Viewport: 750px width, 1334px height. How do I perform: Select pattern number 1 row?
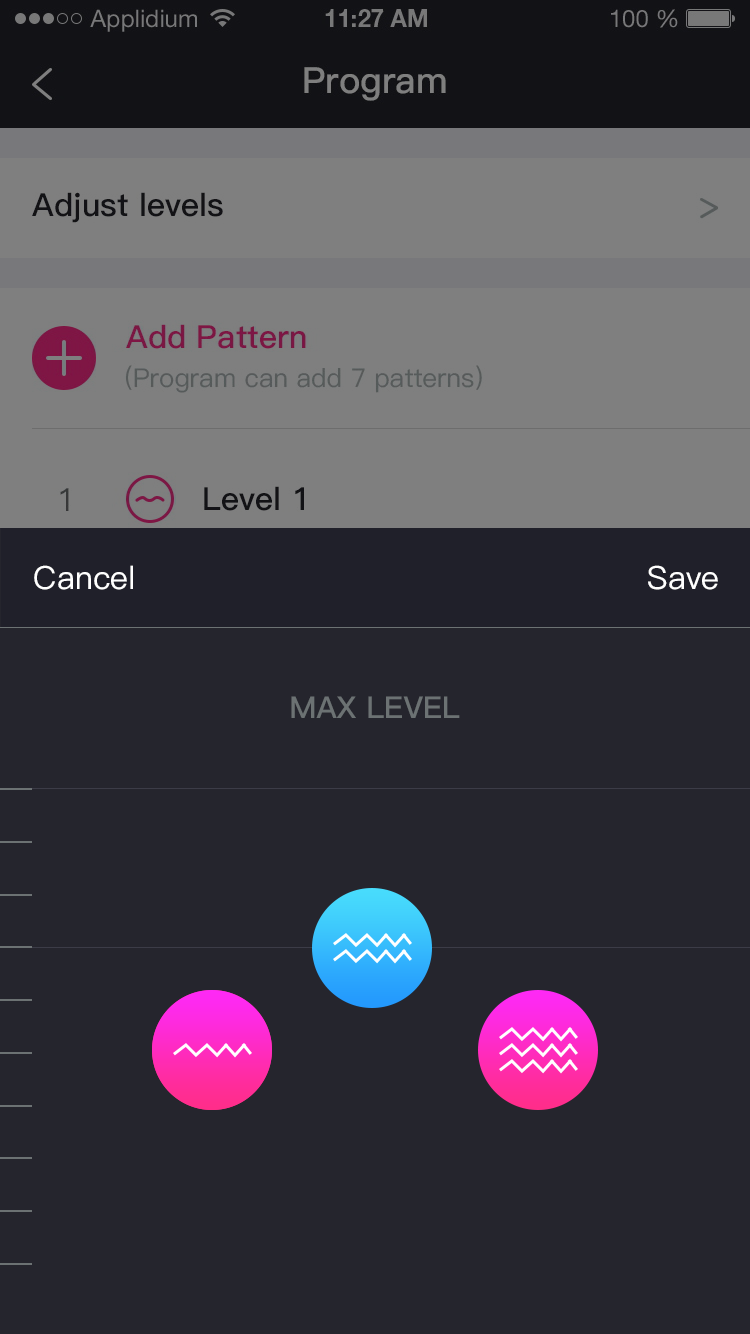pyautogui.click(x=66, y=499)
